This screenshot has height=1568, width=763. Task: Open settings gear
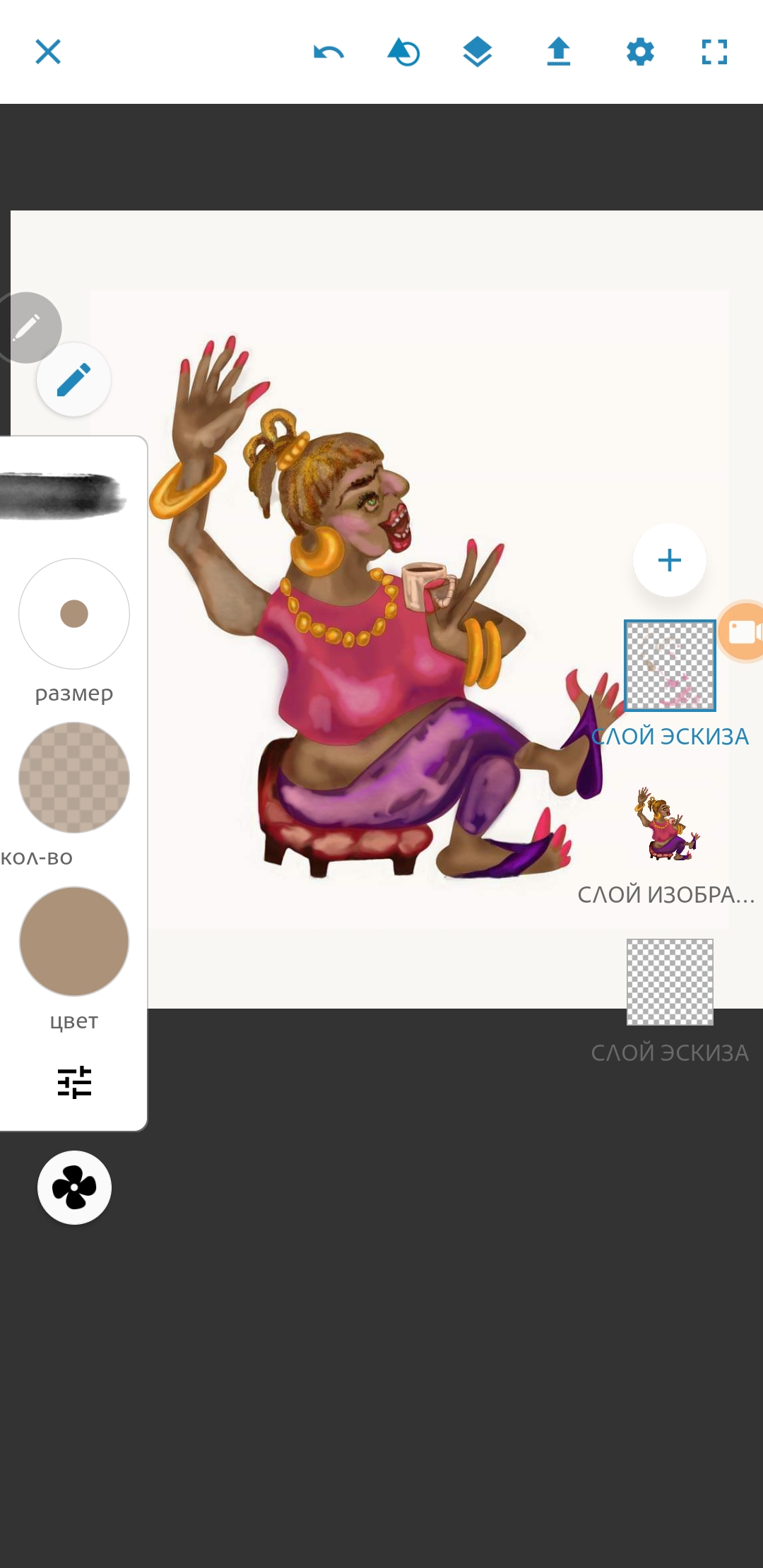(x=640, y=52)
